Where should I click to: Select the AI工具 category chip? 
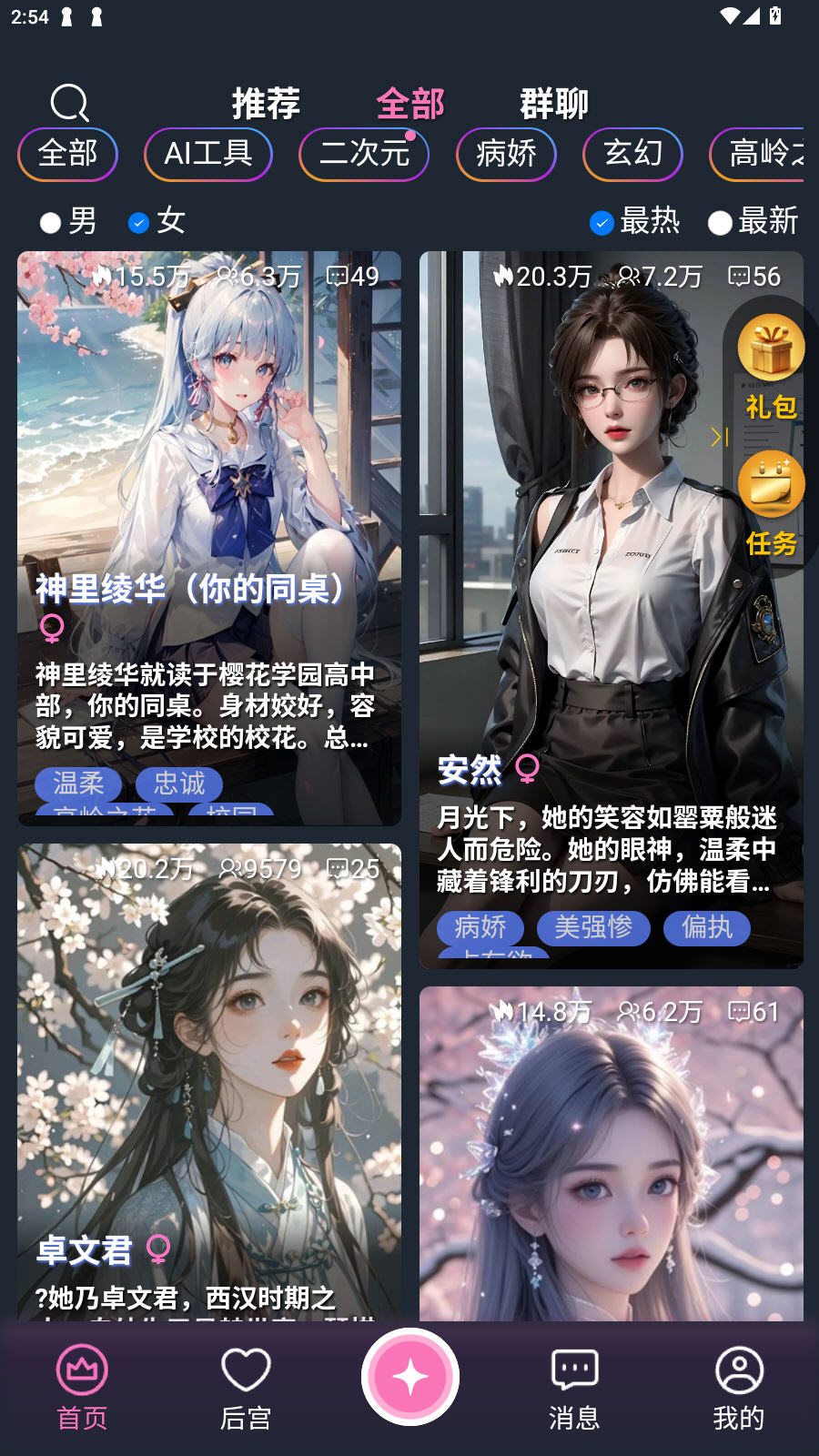pos(208,154)
